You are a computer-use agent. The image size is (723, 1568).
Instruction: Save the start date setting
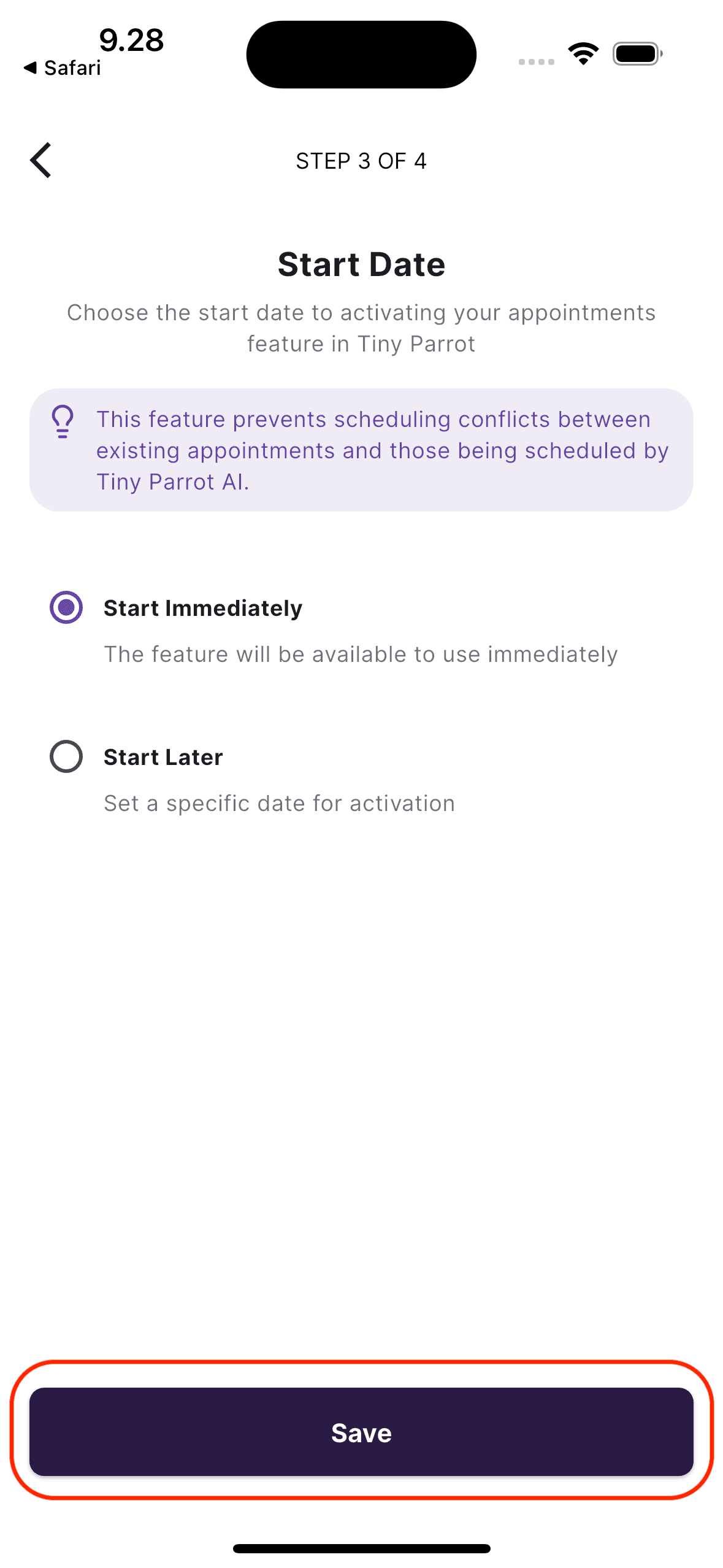point(361,1432)
